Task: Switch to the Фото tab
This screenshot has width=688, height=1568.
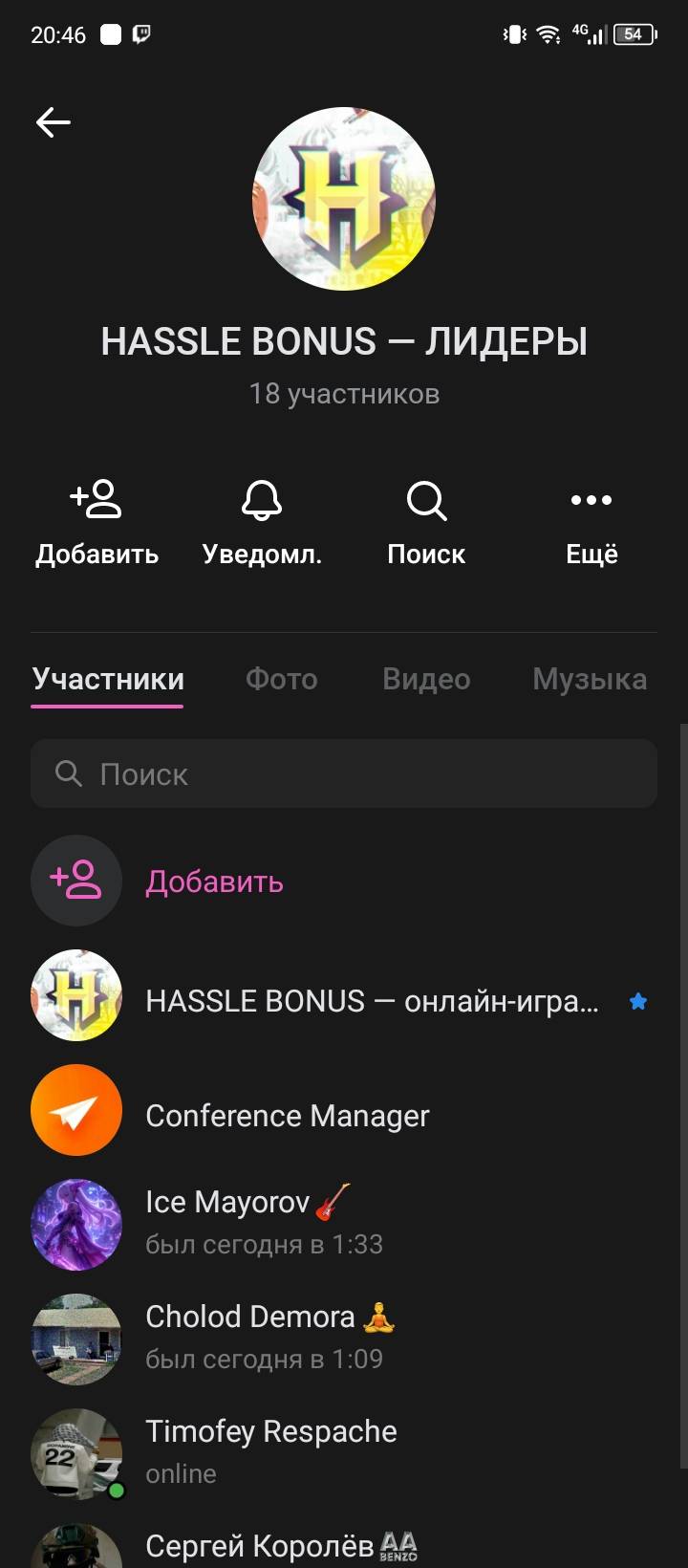Action: (x=281, y=679)
